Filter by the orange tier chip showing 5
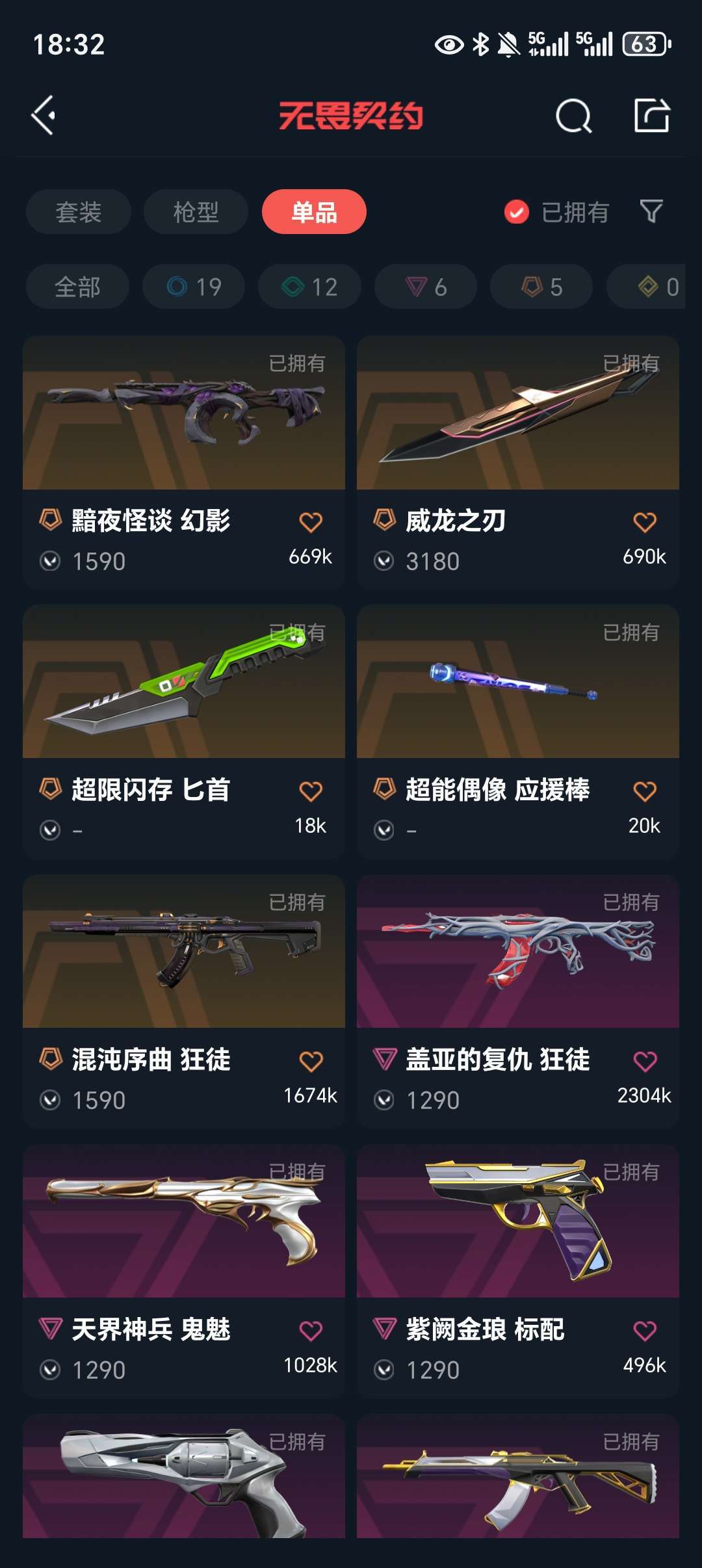This screenshot has width=702, height=1568. pyautogui.click(x=541, y=287)
